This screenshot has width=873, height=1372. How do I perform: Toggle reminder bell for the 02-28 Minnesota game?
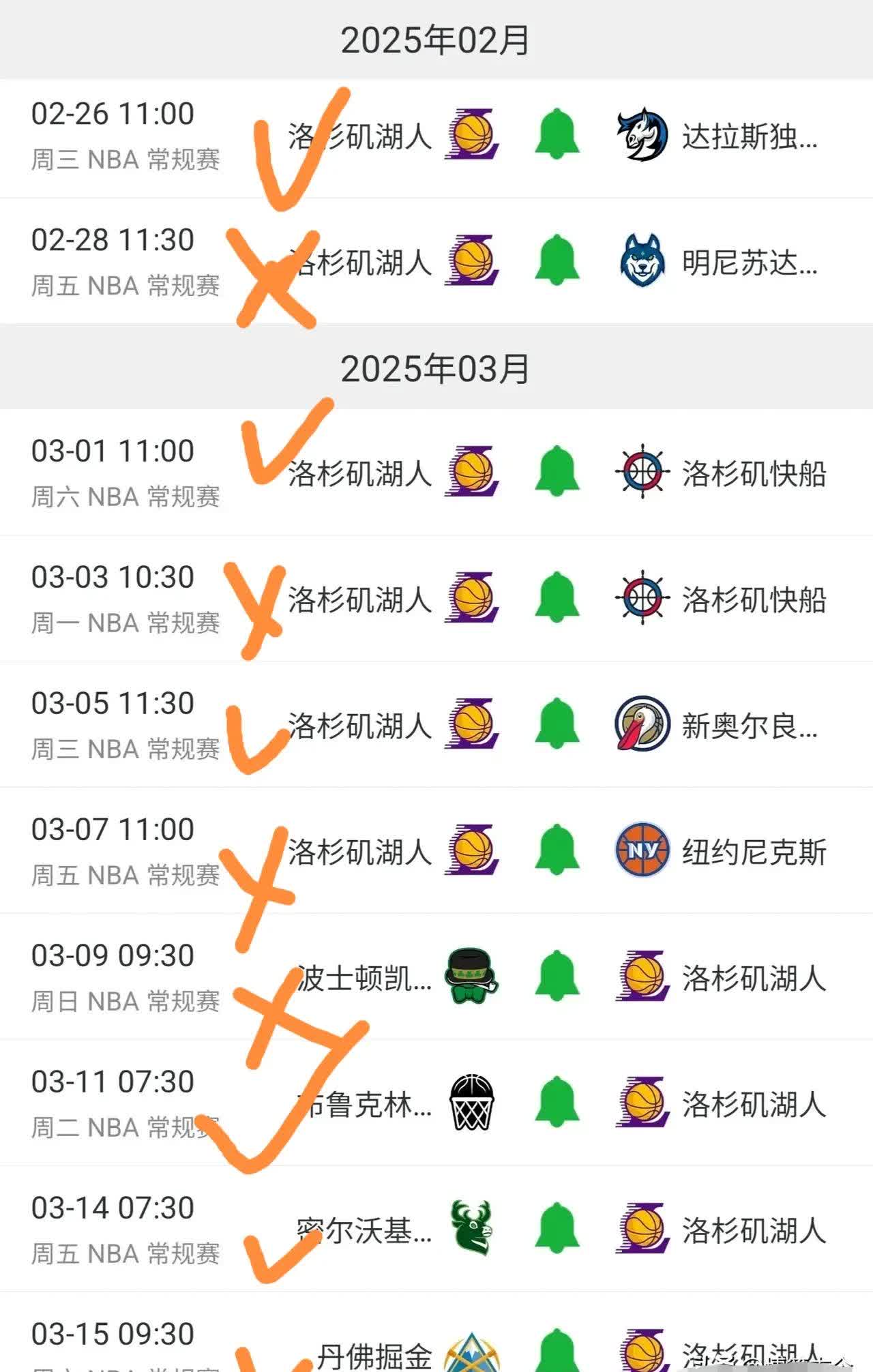[557, 260]
